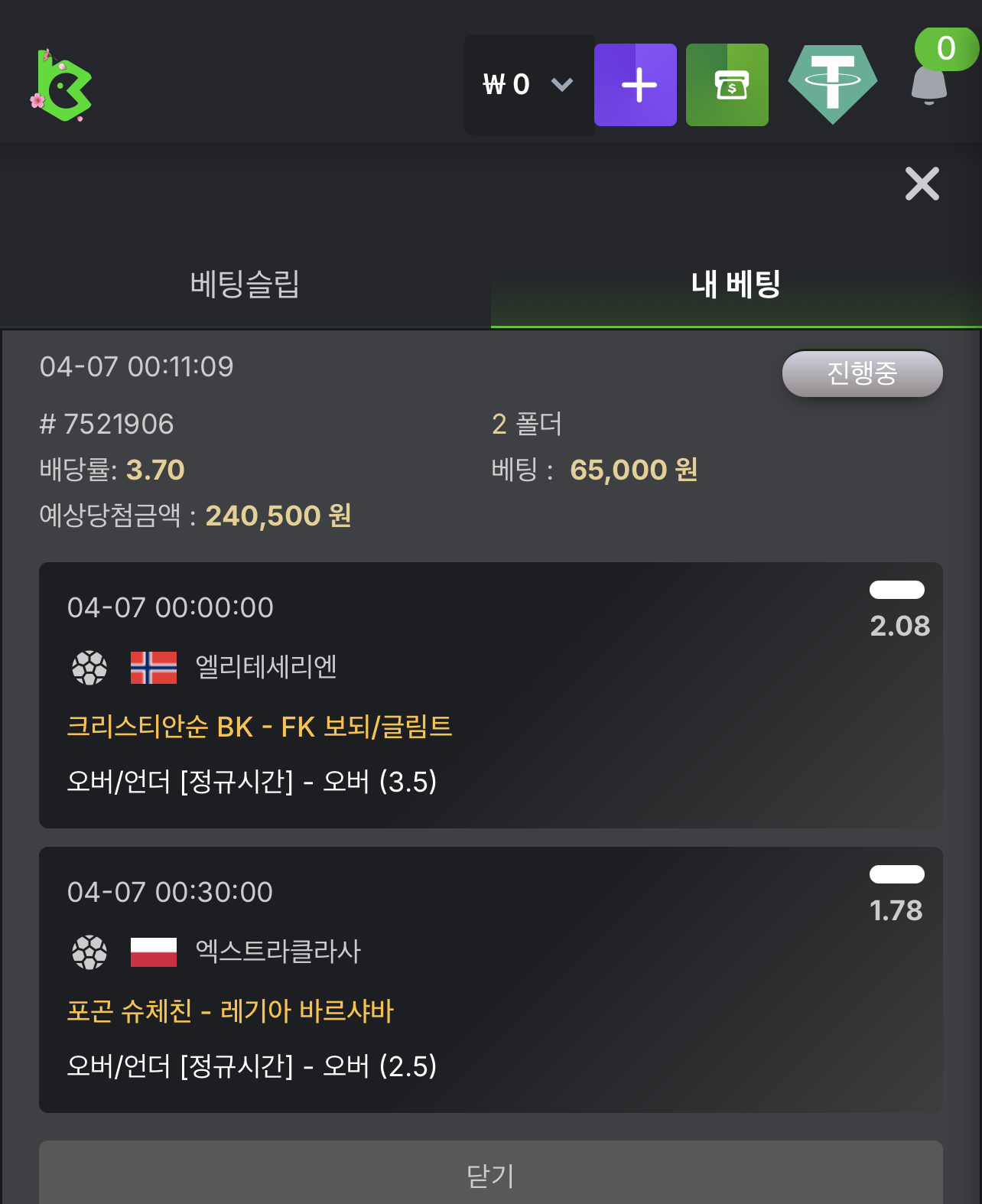This screenshot has height=1204, width=982.
Task: Open the ₩0 balance dropdown
Action: click(528, 84)
